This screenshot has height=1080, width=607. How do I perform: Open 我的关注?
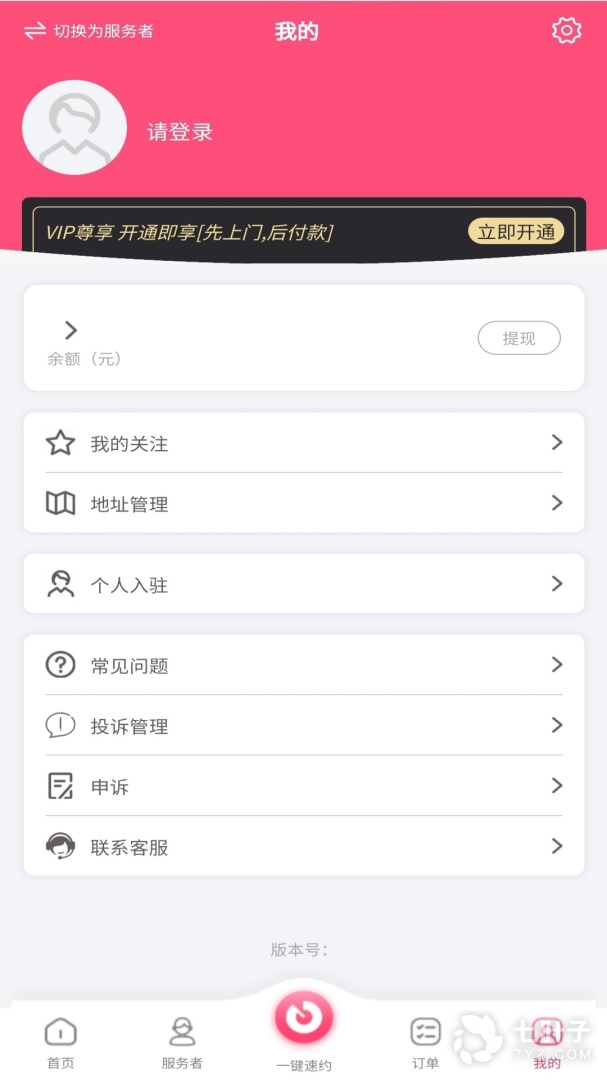click(x=303, y=443)
